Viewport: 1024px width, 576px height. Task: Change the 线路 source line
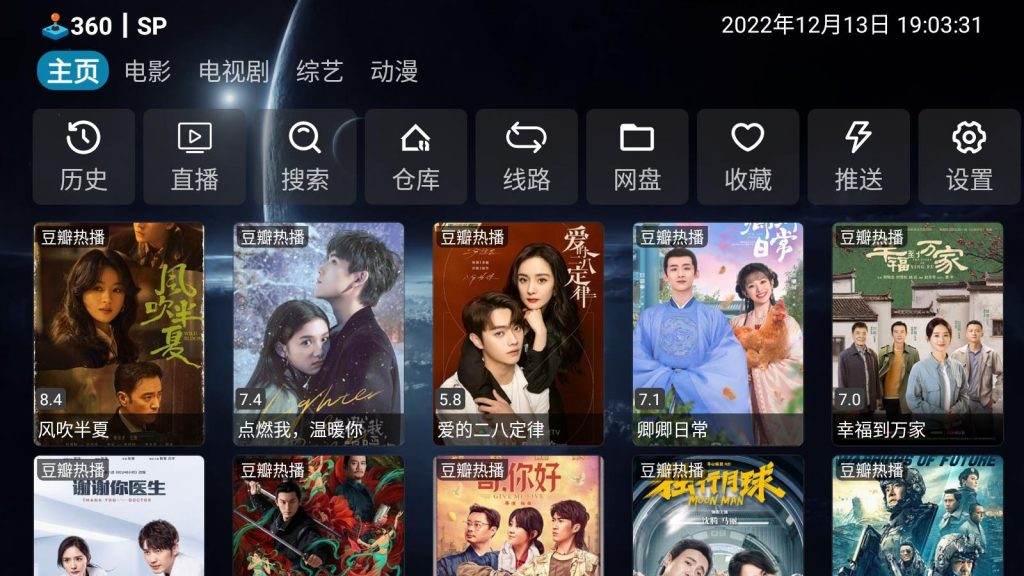tap(527, 157)
